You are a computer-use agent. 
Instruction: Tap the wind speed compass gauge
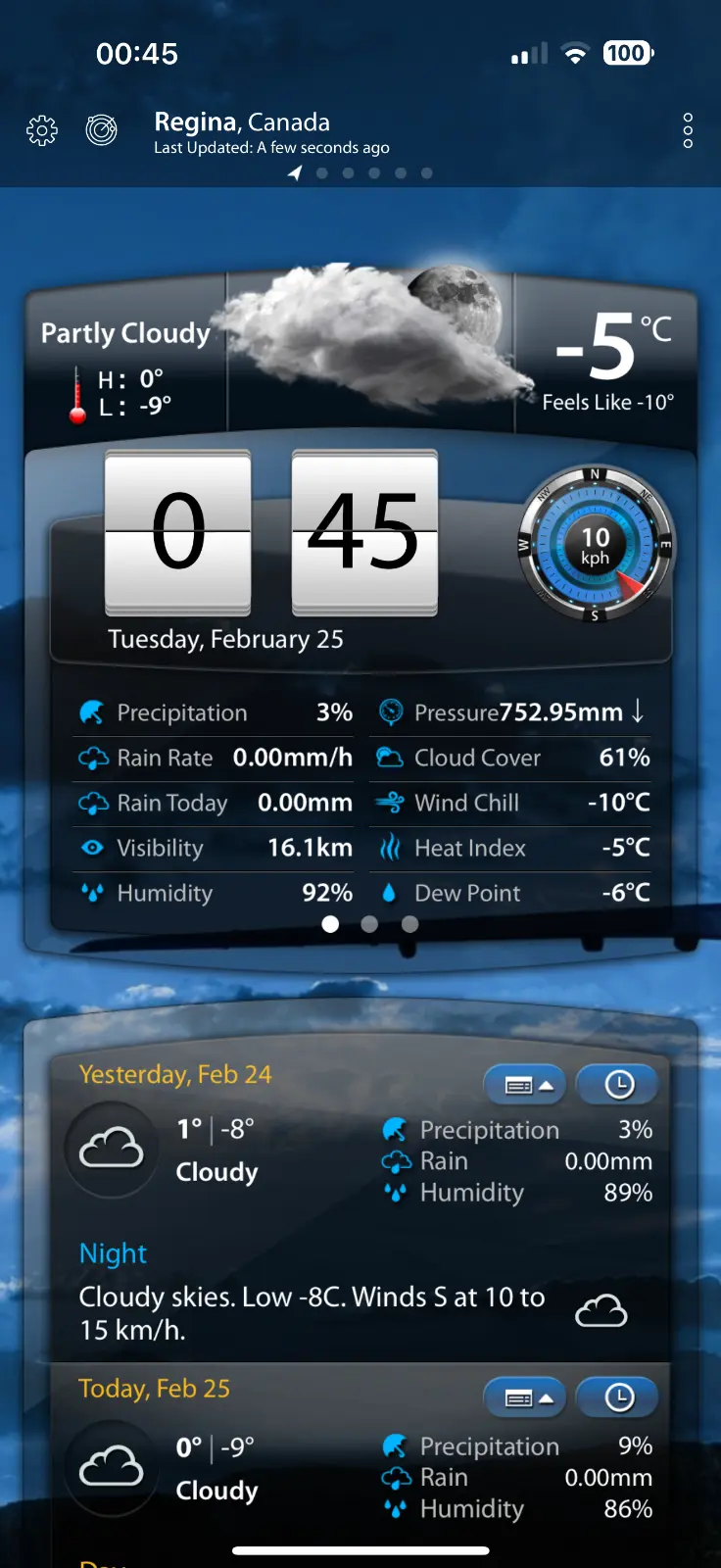click(595, 545)
